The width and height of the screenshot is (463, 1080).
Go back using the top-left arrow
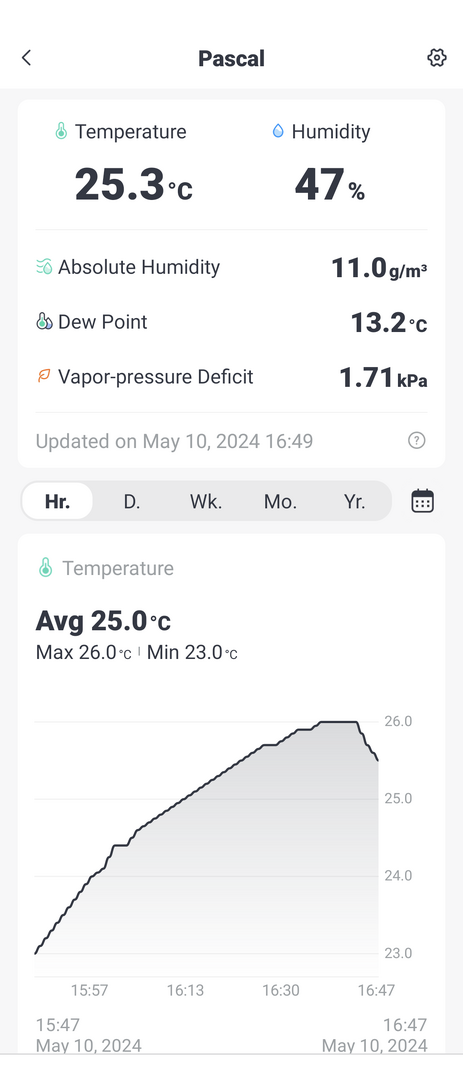pyautogui.click(x=26, y=58)
